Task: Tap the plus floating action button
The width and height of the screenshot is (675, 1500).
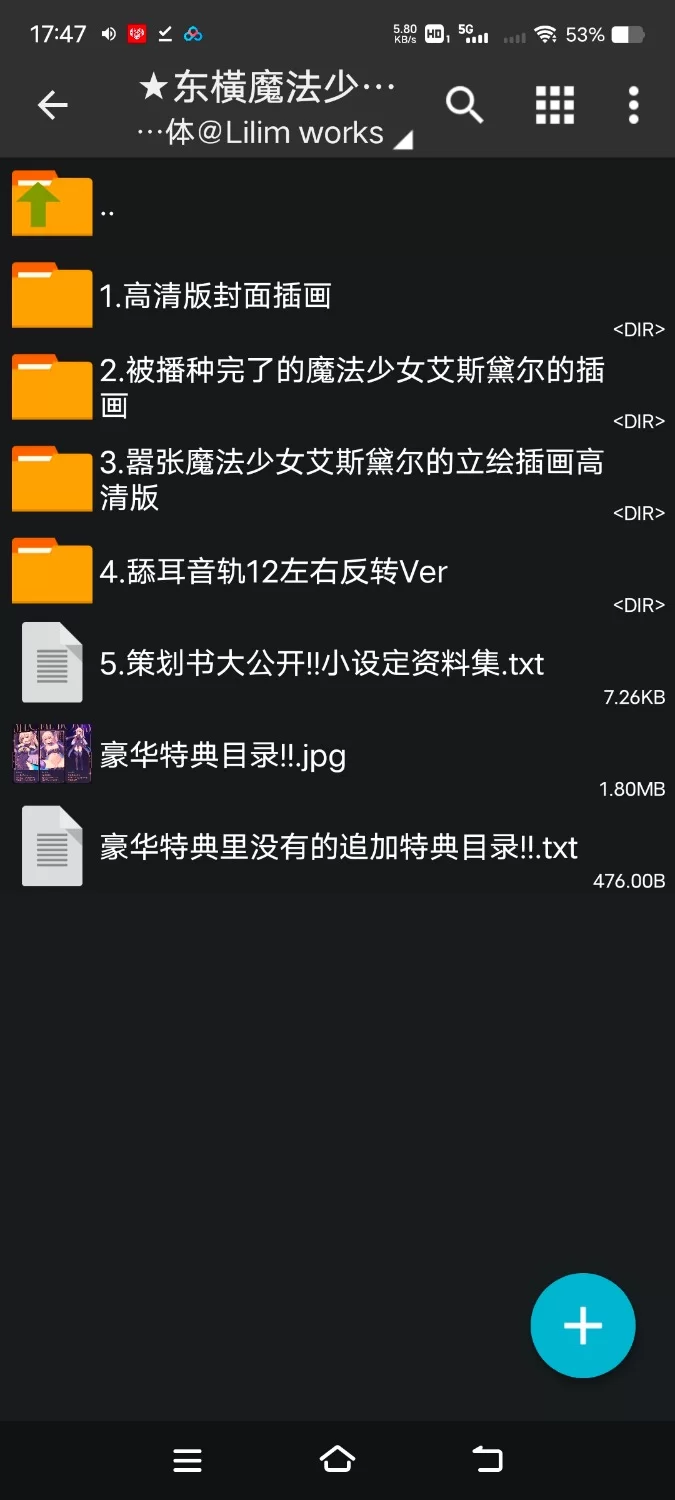Action: click(582, 1325)
